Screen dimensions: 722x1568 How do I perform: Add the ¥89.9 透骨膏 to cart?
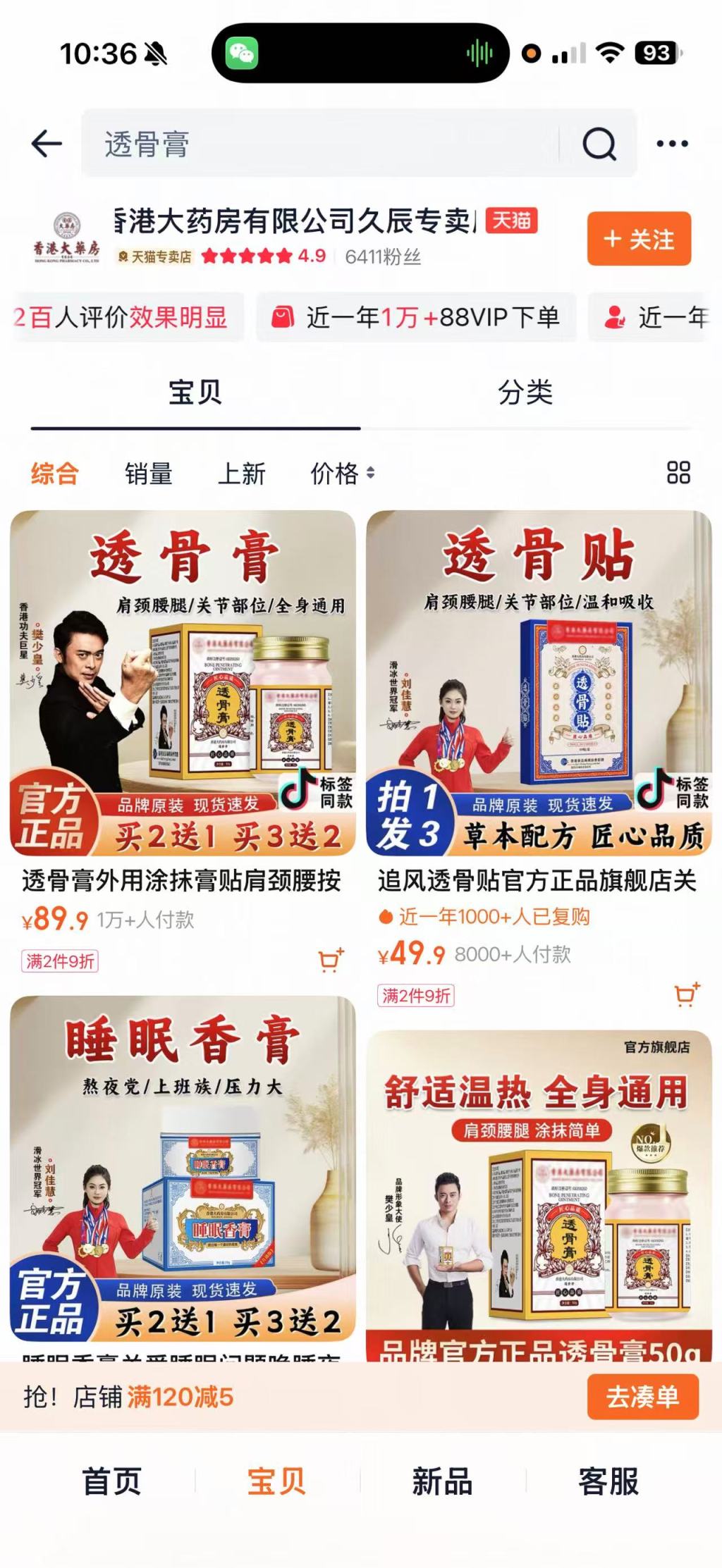(x=331, y=960)
